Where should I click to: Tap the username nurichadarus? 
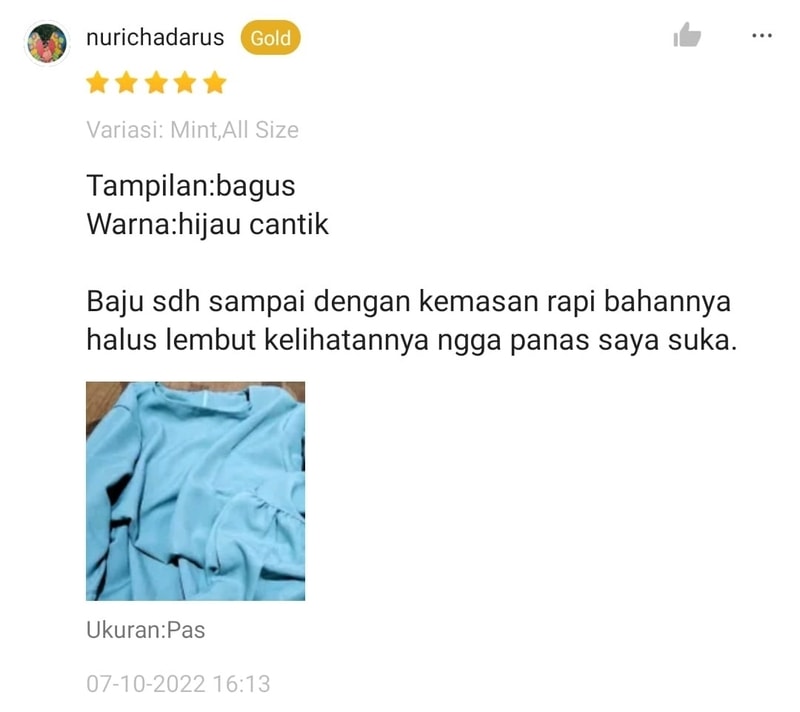pyautogui.click(x=155, y=38)
